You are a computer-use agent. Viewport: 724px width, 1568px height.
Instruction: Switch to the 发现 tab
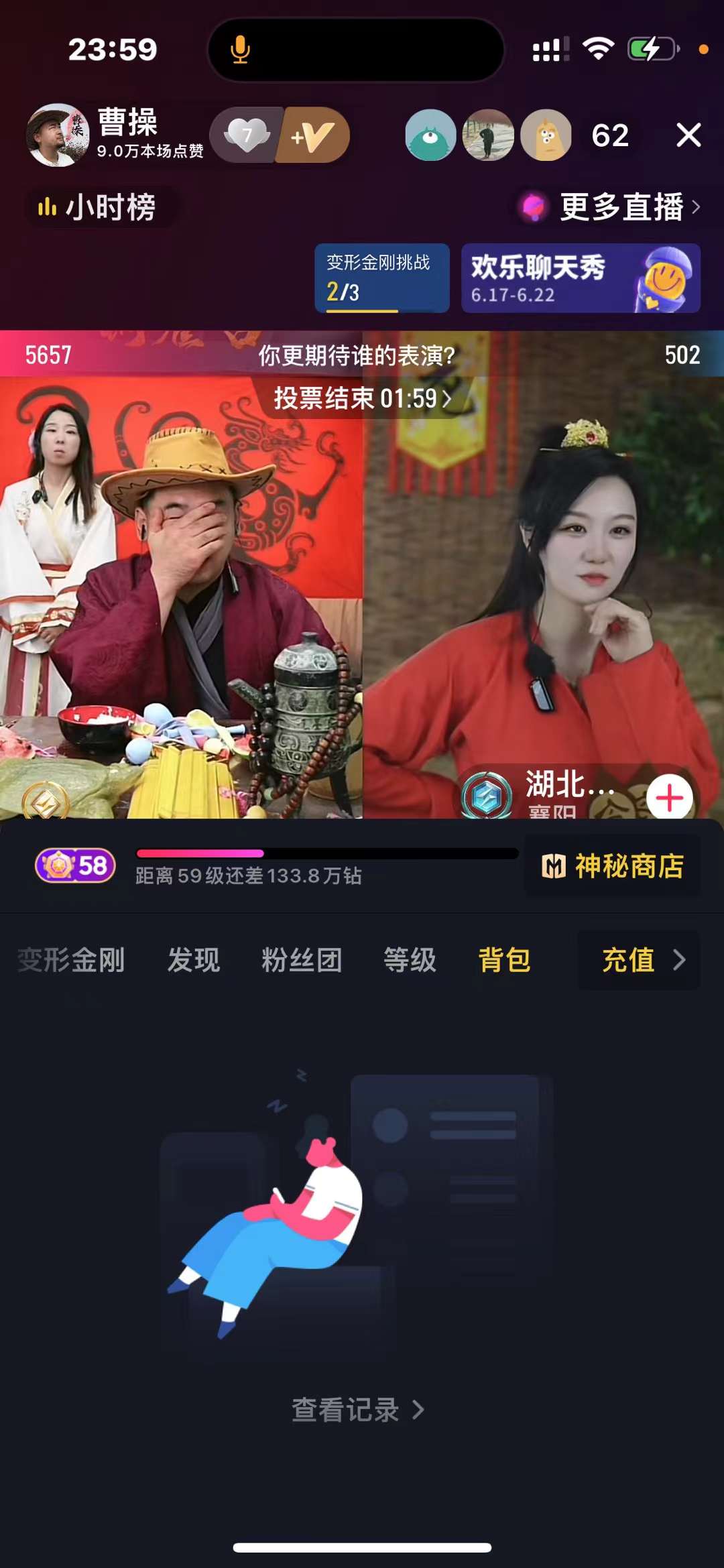193,960
